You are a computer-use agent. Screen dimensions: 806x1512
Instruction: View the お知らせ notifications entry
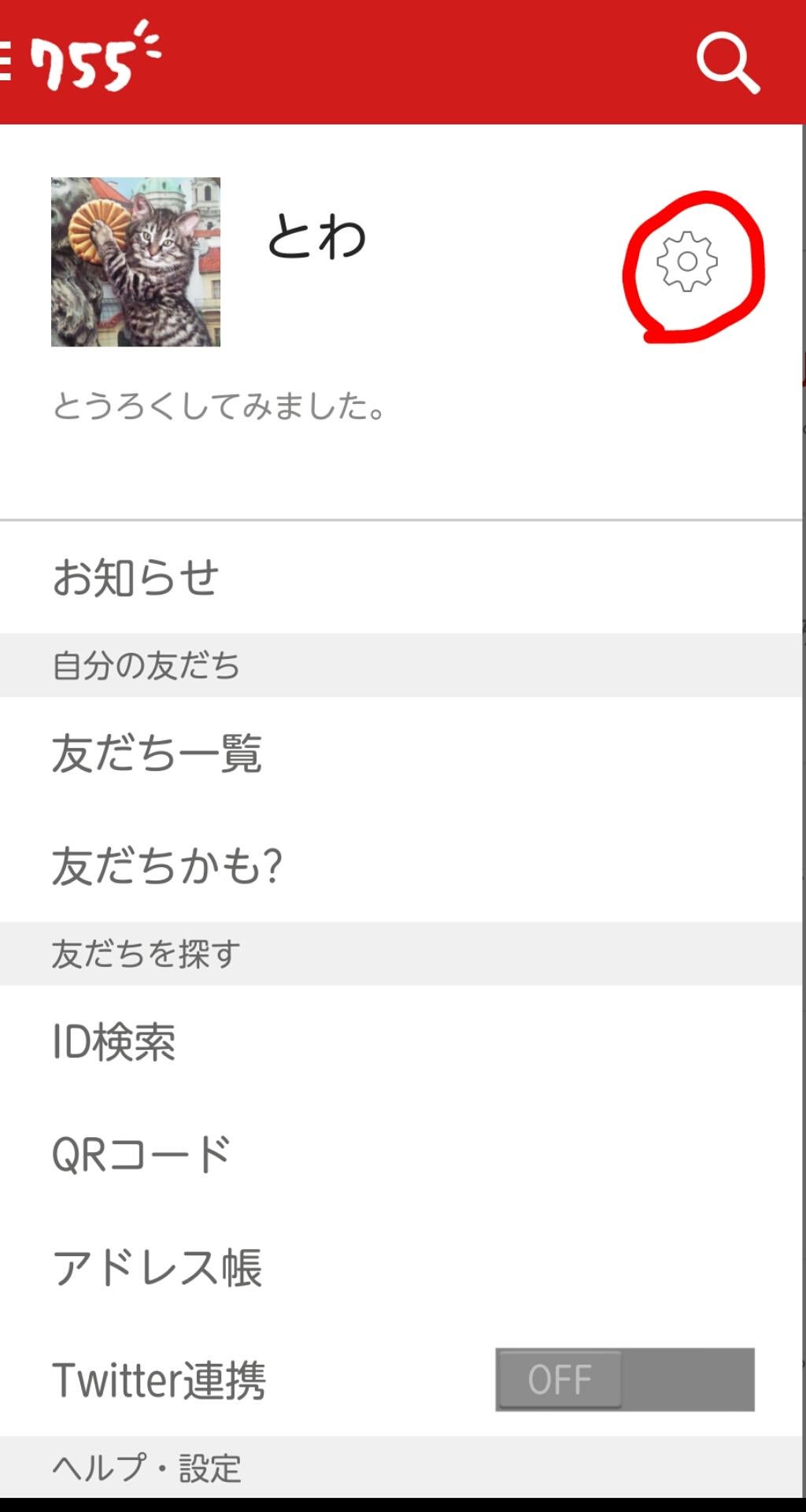tap(135, 576)
